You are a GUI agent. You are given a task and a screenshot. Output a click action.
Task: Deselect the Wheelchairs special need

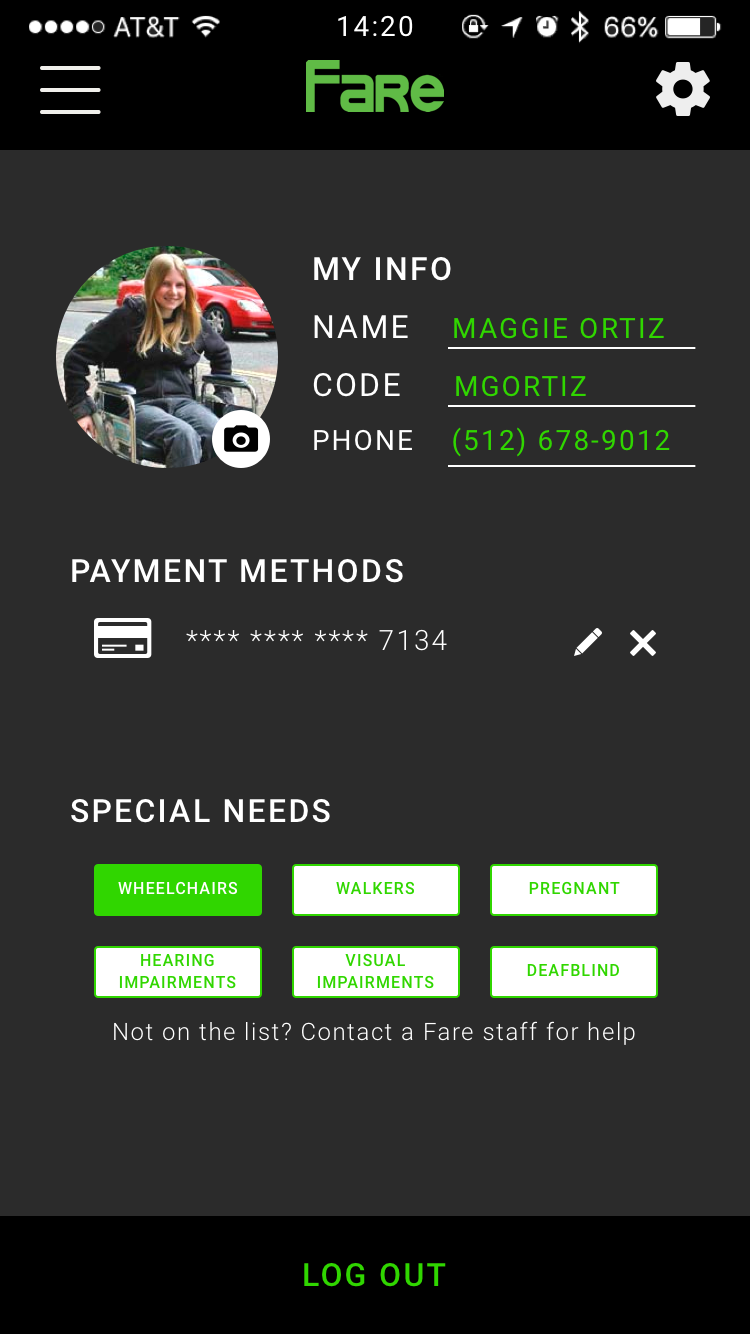(x=178, y=890)
